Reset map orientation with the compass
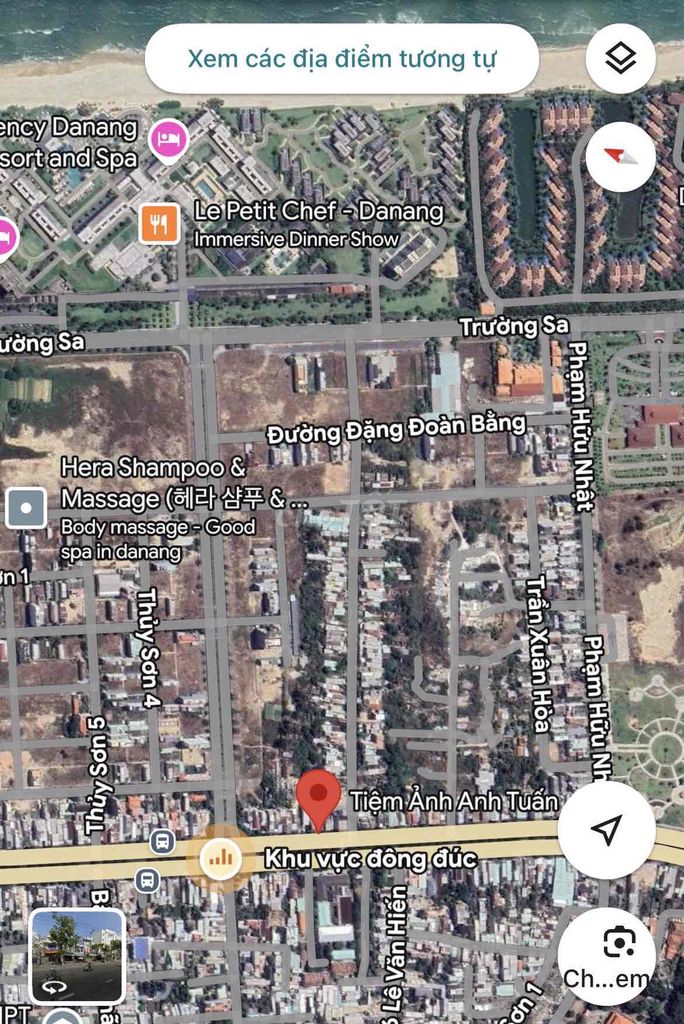684x1024 pixels. pyautogui.click(x=620, y=156)
